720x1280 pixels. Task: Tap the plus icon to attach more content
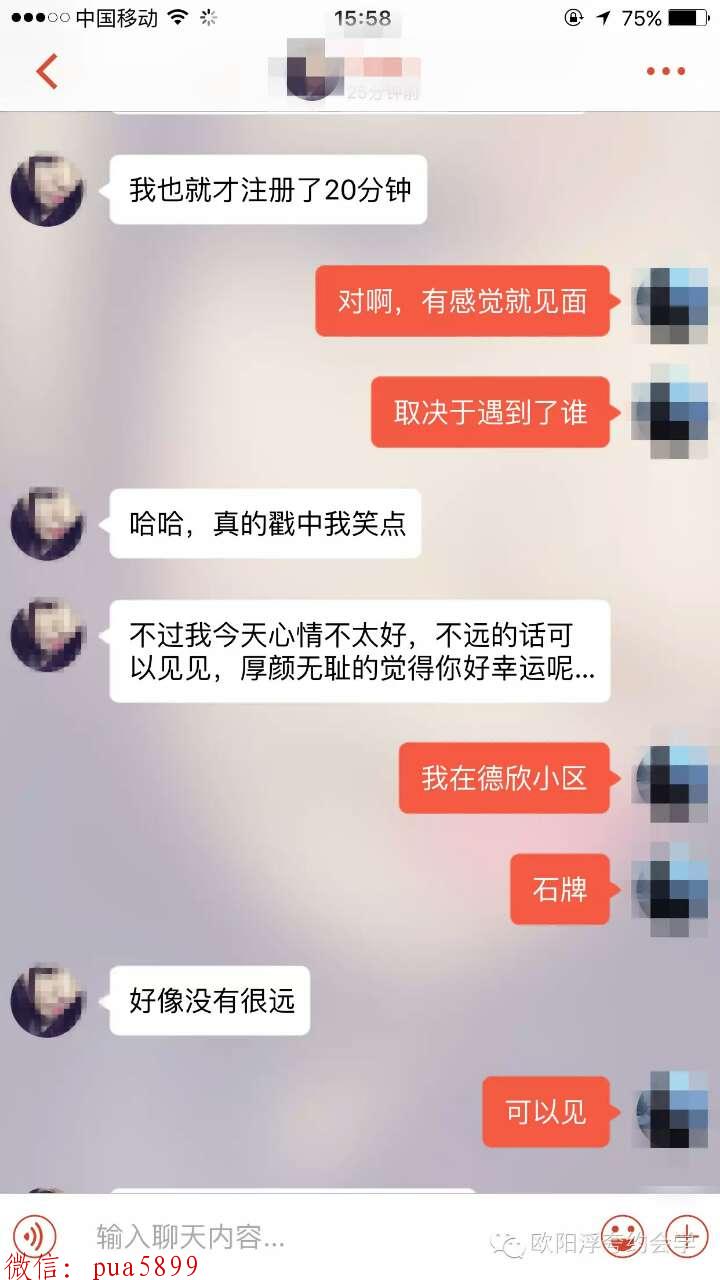pos(687,1237)
